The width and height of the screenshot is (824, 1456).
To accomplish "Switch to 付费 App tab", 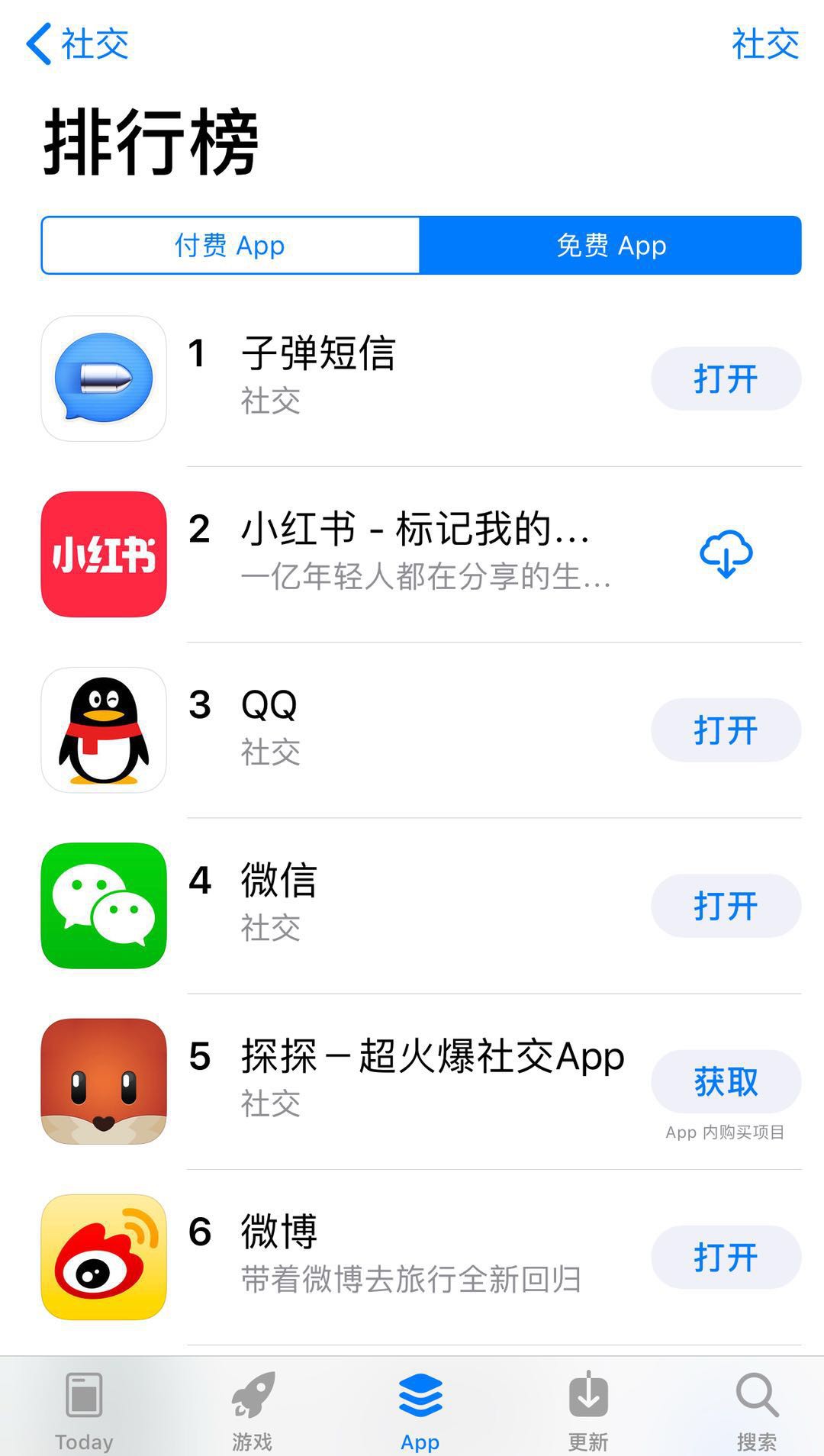I will click(x=230, y=246).
